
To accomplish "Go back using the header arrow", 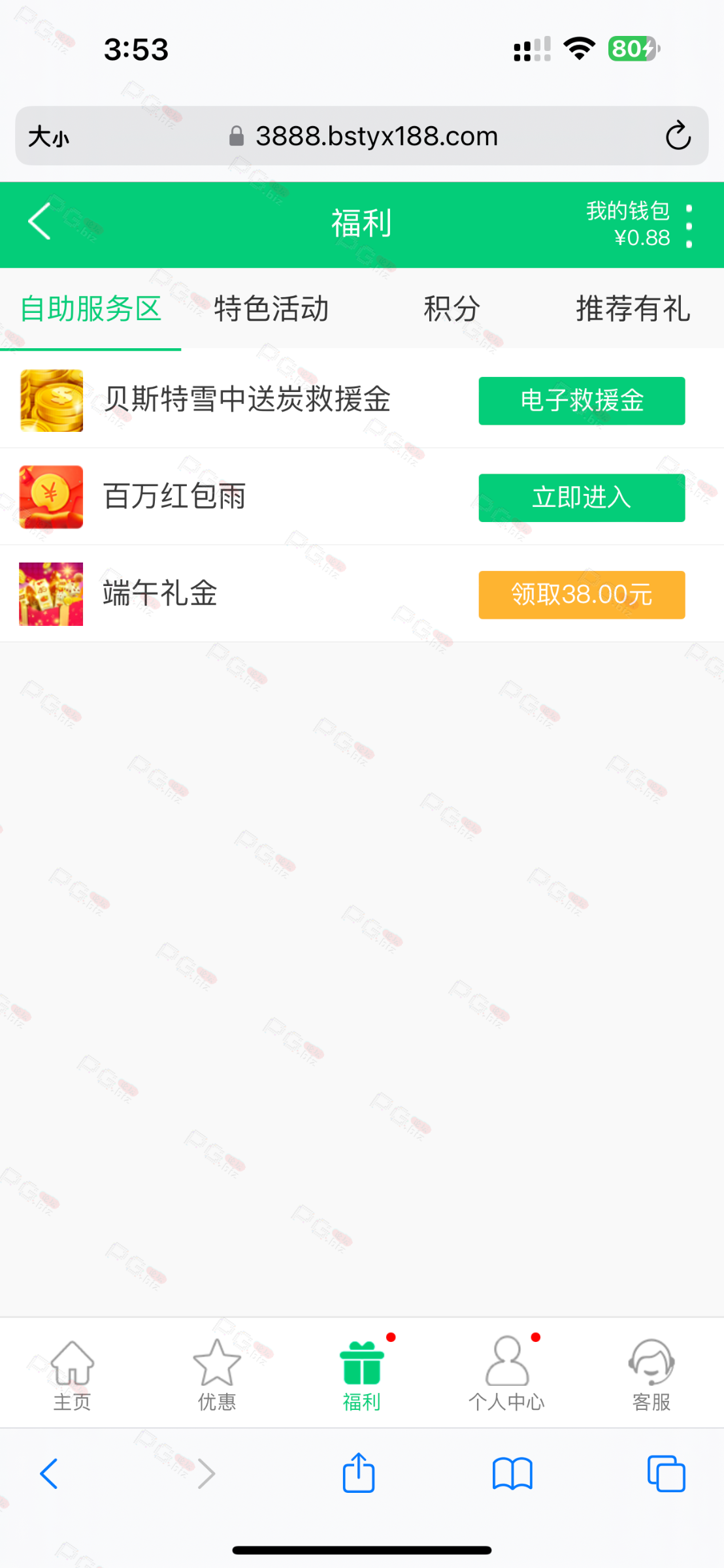I will pos(40,221).
